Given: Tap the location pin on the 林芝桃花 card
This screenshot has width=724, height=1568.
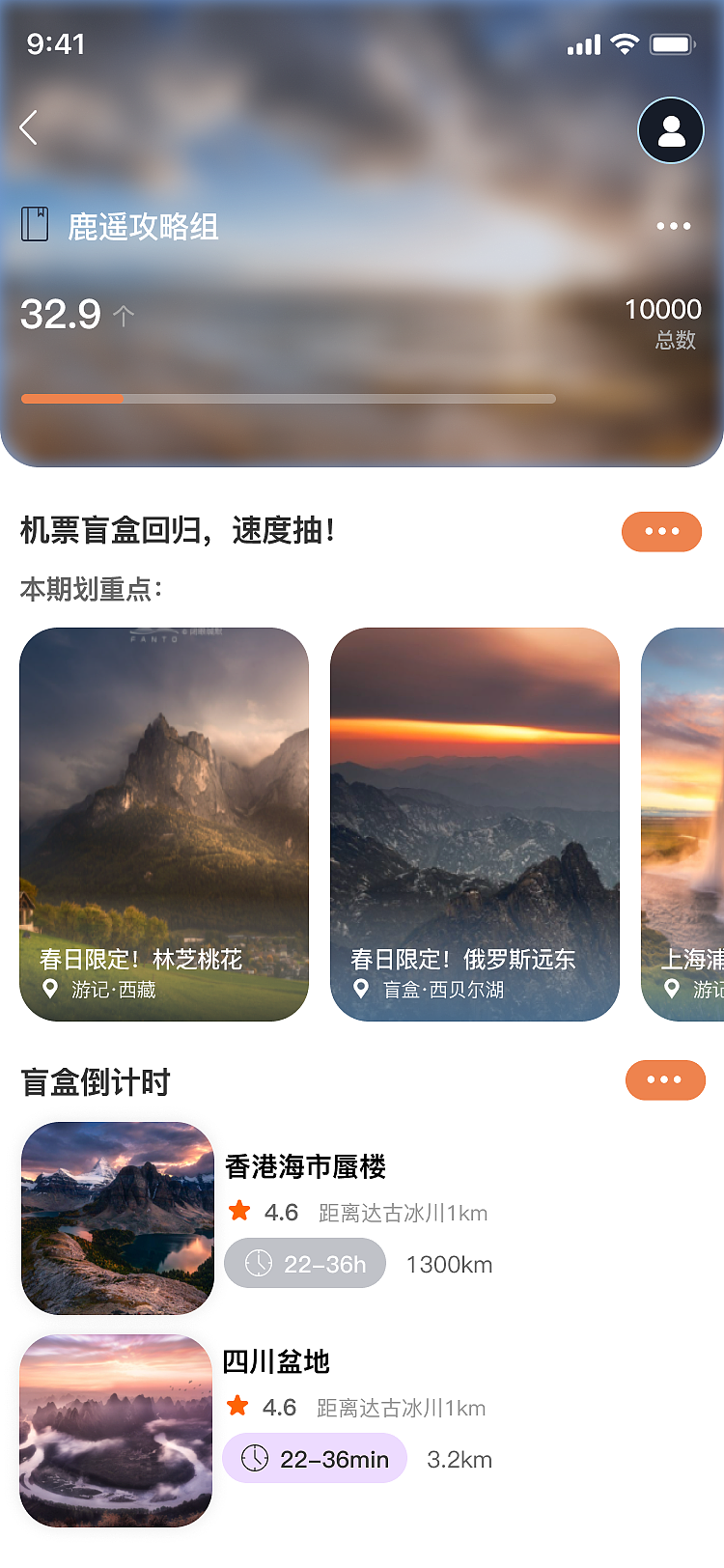Looking at the screenshot, I should pyautogui.click(x=49, y=990).
